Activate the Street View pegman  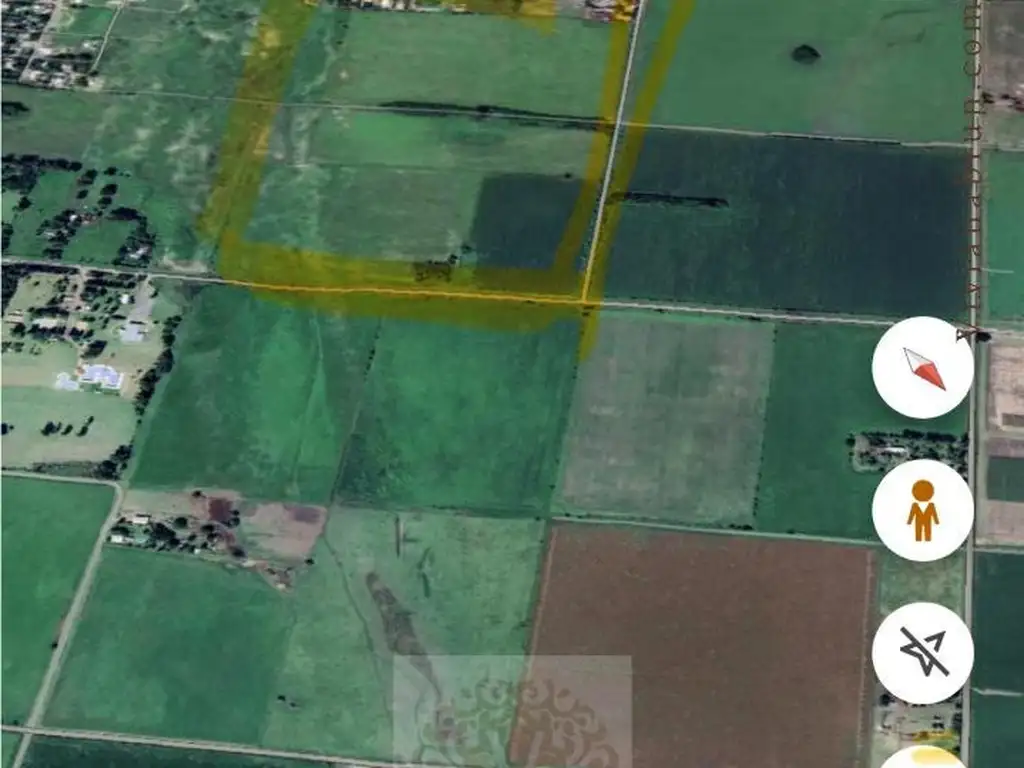point(922,510)
